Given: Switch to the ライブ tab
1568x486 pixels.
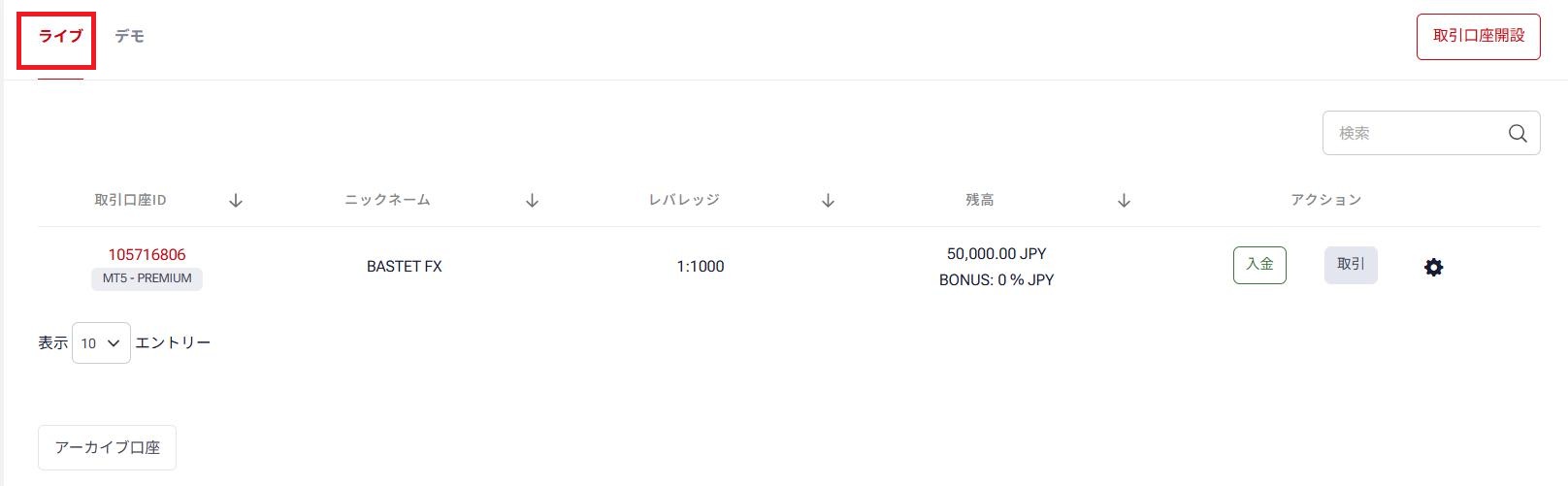Looking at the screenshot, I should (60, 37).
